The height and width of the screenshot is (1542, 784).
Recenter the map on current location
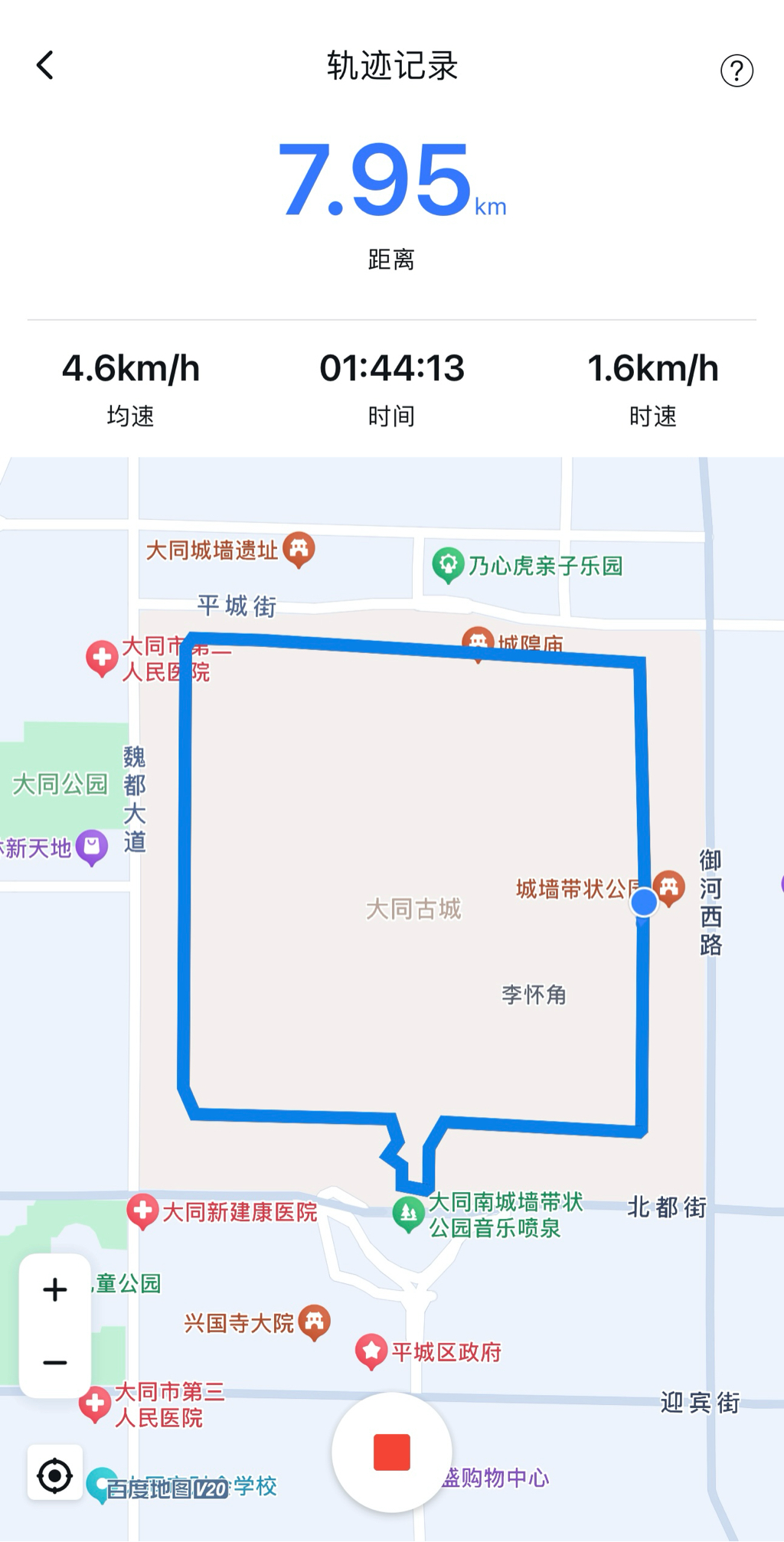[x=55, y=1475]
